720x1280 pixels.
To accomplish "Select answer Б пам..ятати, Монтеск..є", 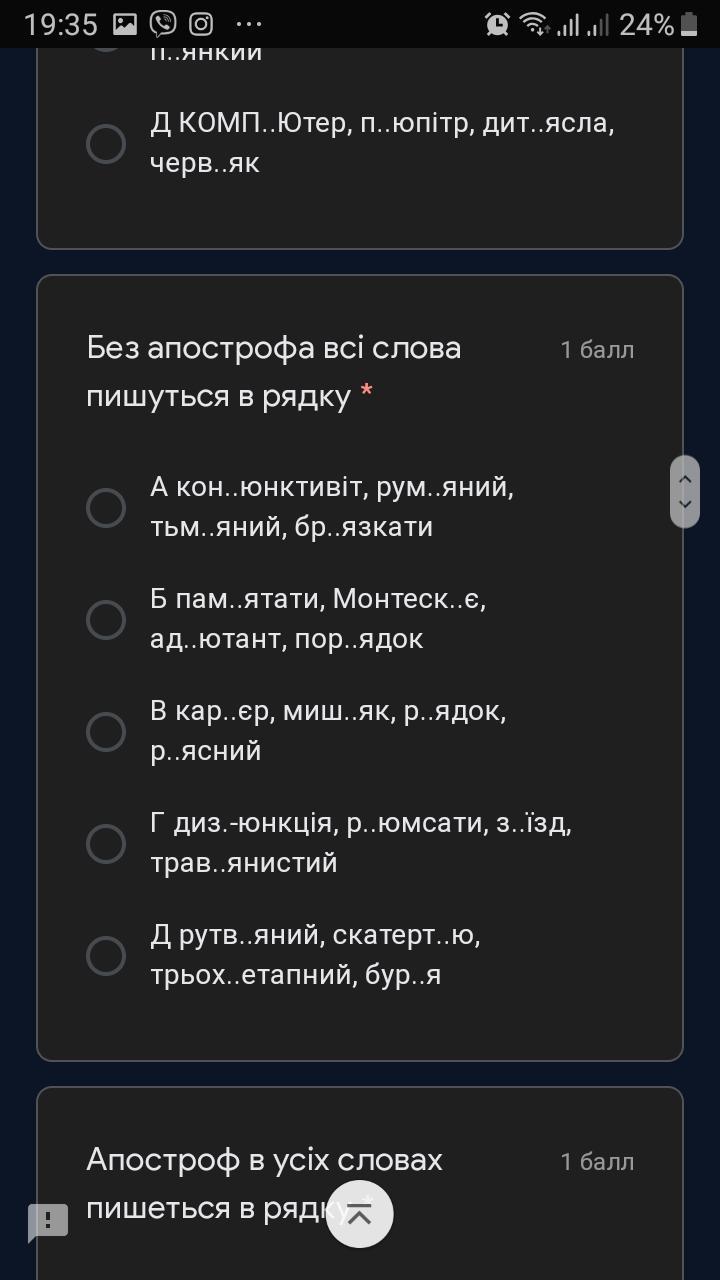I will click(105, 620).
